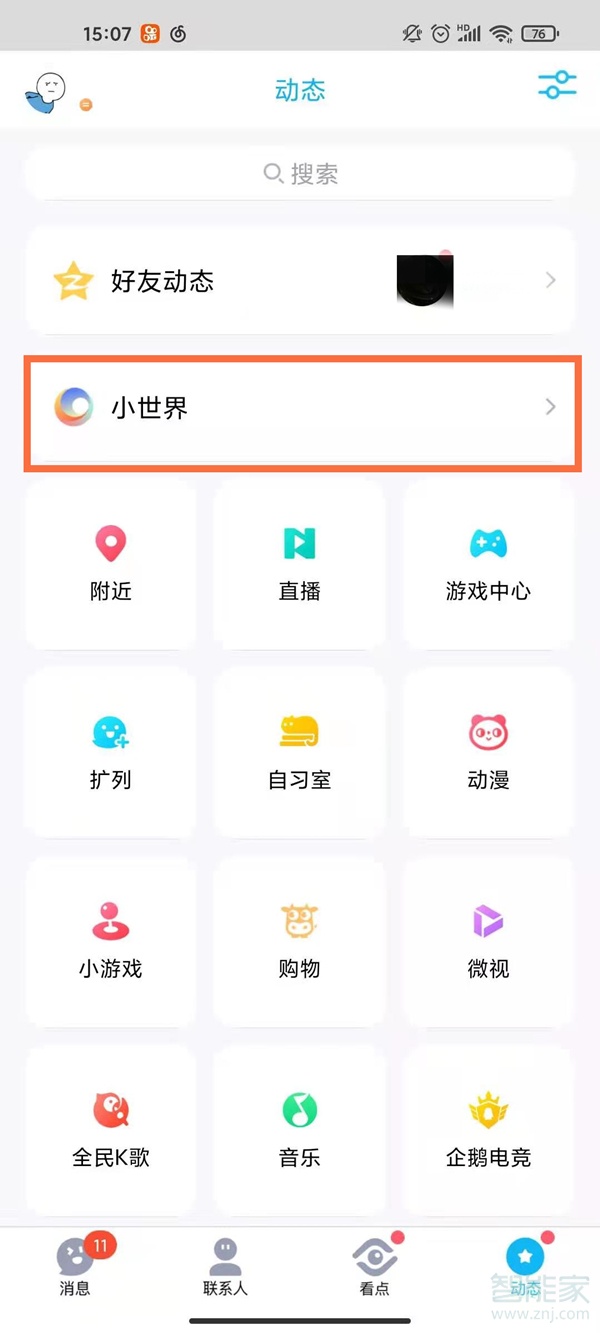Switch to the 联系人 tab
The image size is (600, 1333).
(225, 1267)
